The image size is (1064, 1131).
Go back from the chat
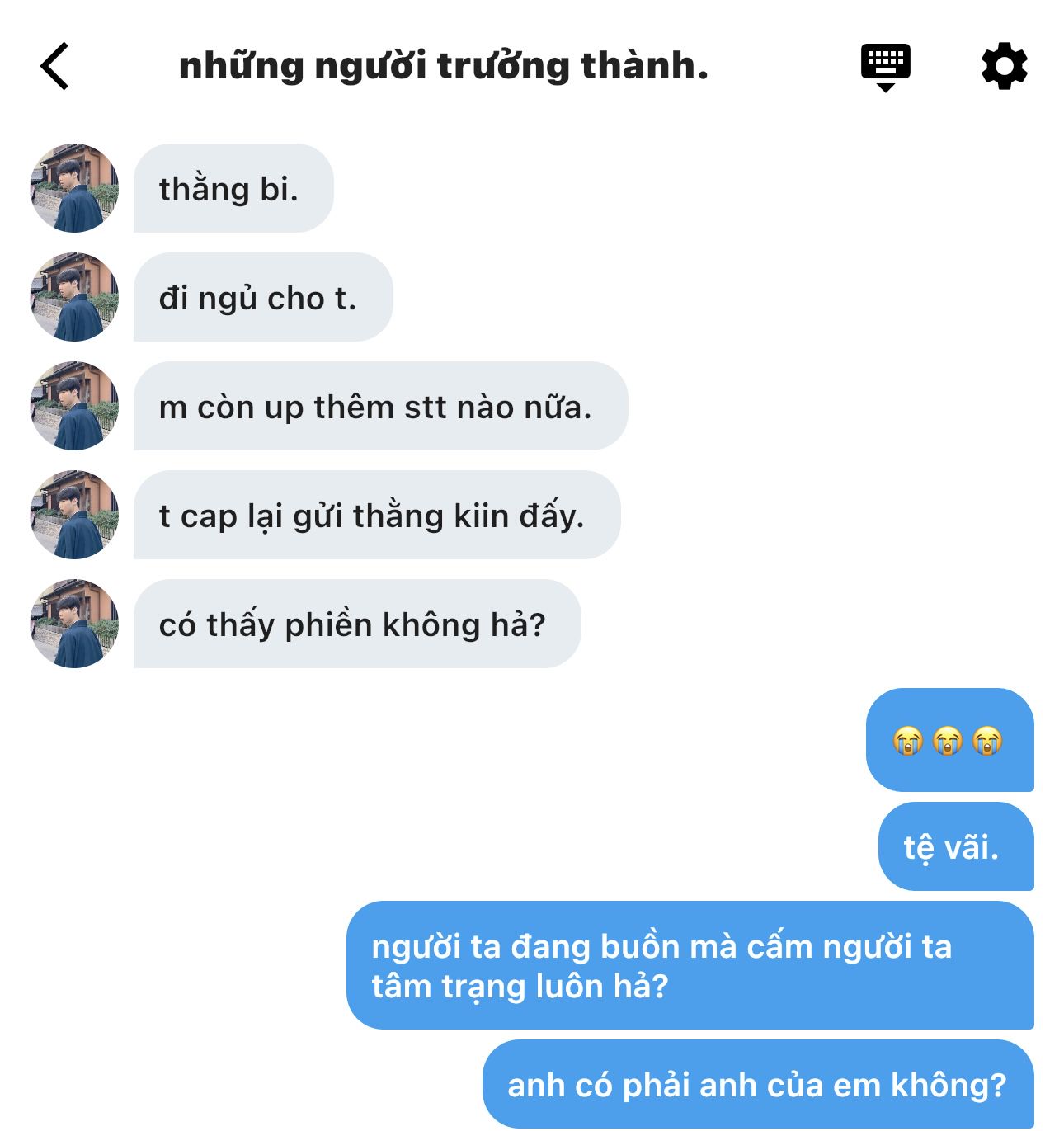point(55,66)
